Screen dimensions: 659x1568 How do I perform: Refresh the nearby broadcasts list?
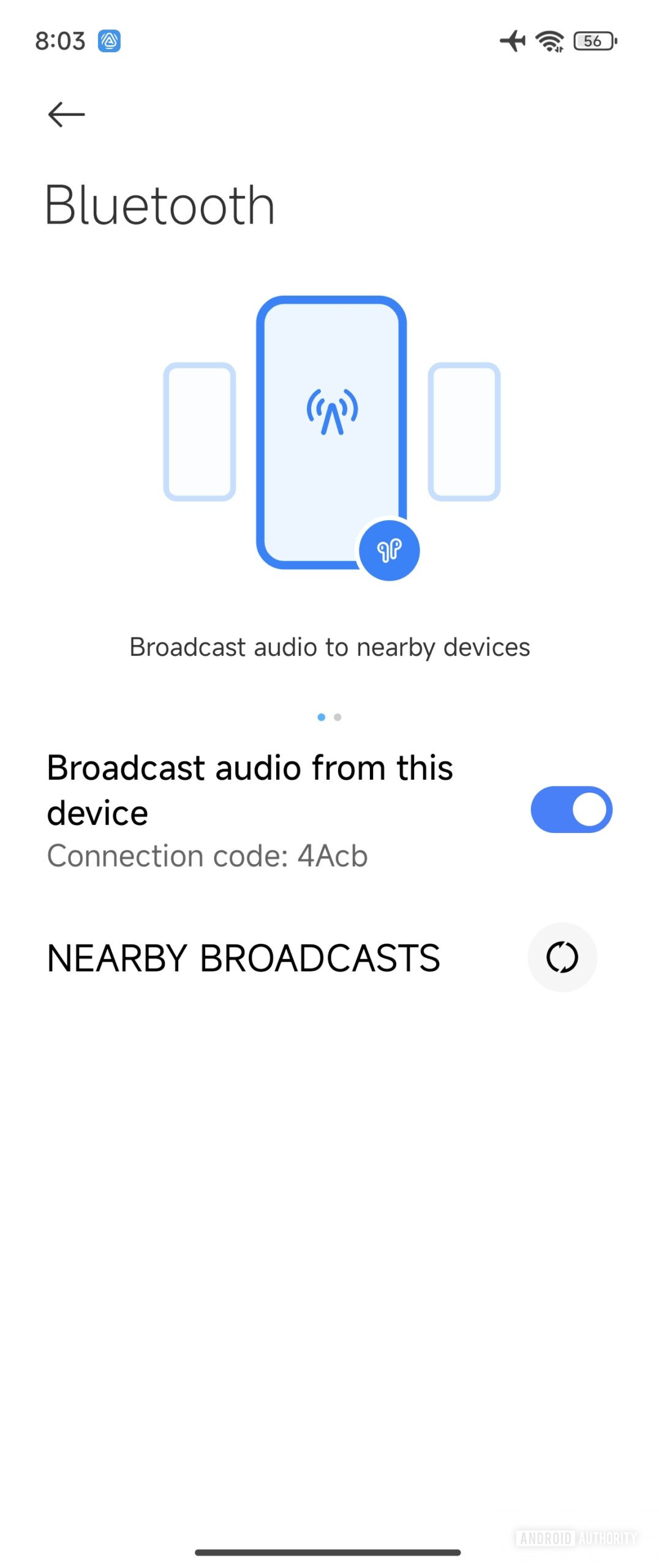562,957
